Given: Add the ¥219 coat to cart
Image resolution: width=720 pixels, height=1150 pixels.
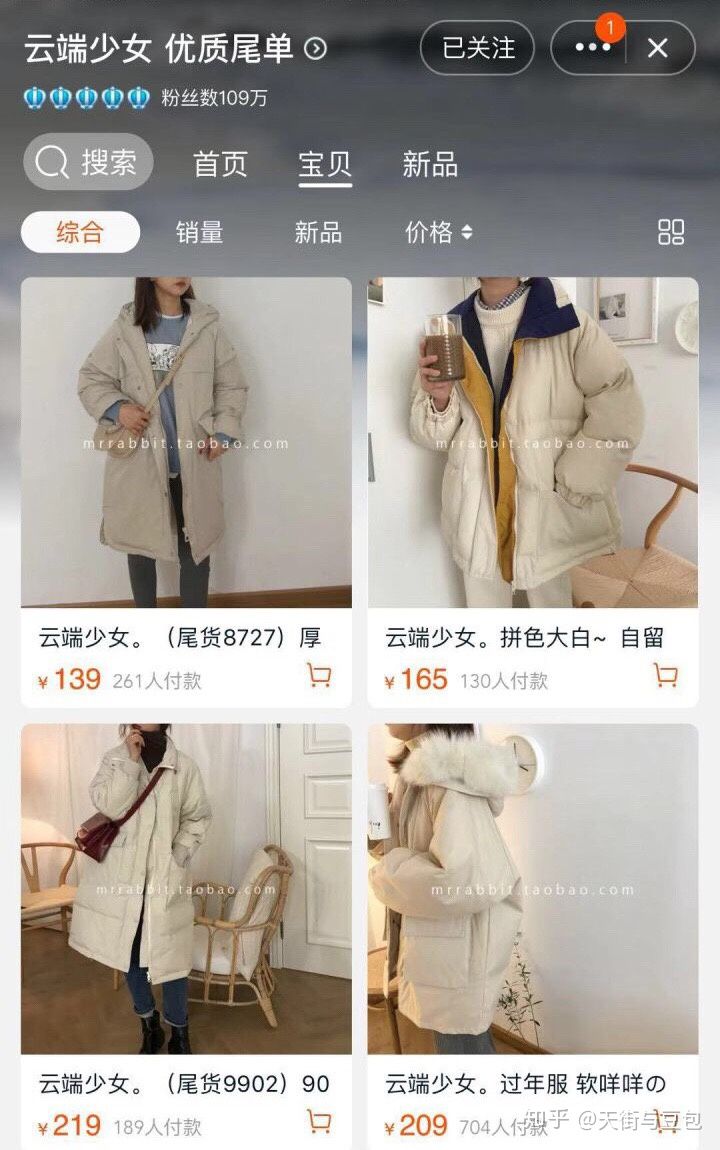Looking at the screenshot, I should point(319,1122).
